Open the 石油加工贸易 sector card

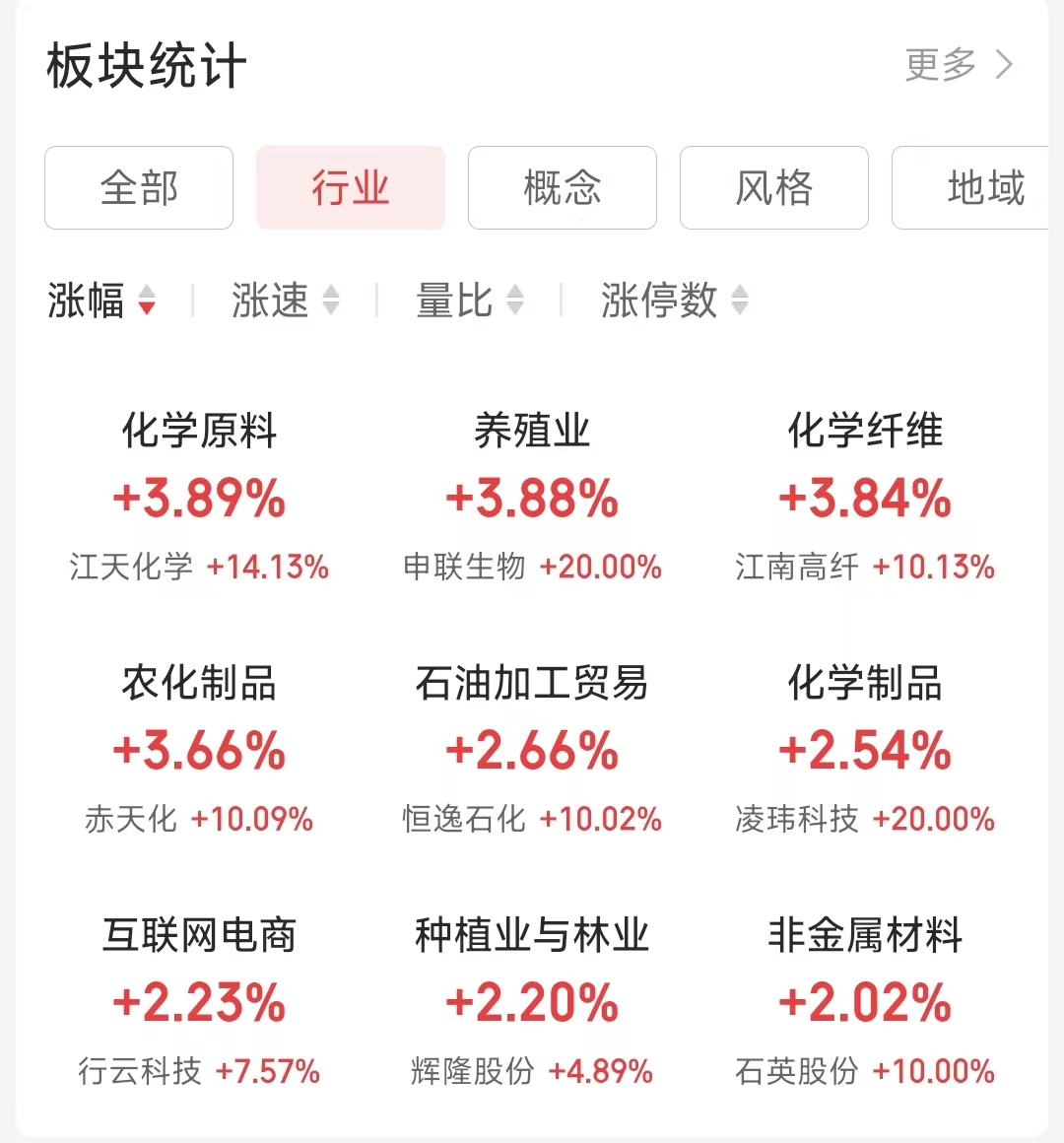click(532, 750)
